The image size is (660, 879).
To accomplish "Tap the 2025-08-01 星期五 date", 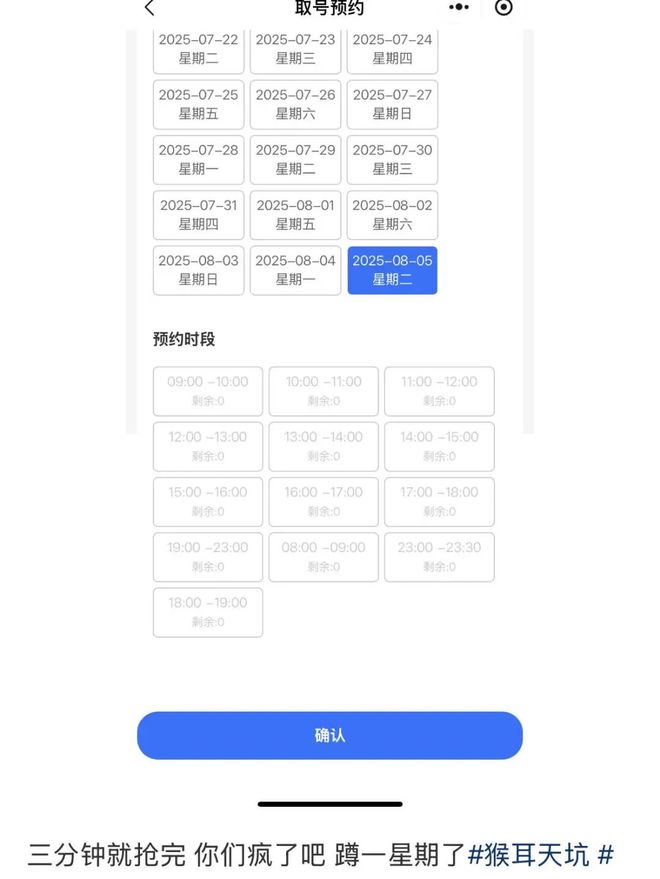I will 295,215.
